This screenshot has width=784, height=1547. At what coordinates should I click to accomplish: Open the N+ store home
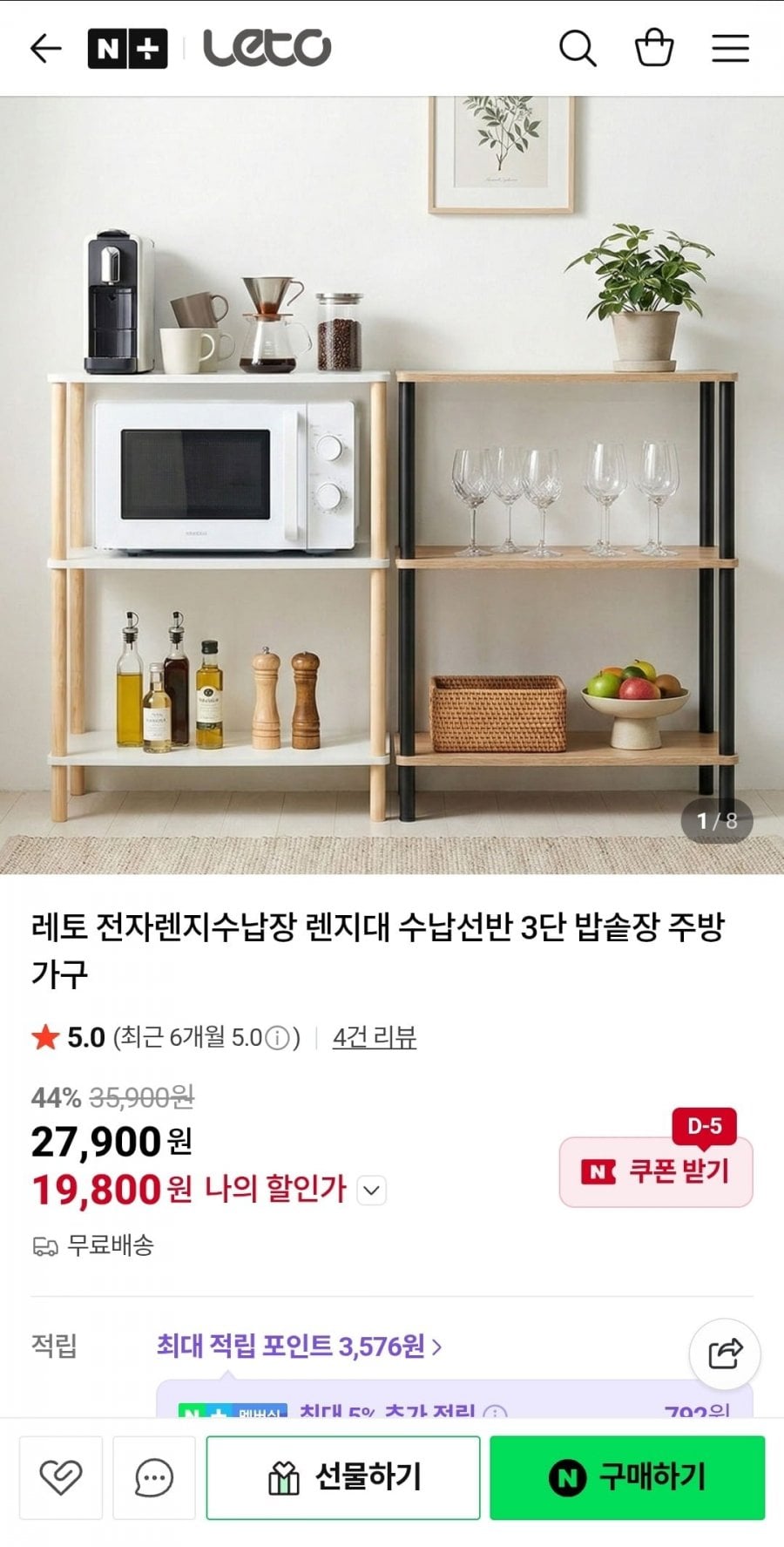click(x=127, y=49)
